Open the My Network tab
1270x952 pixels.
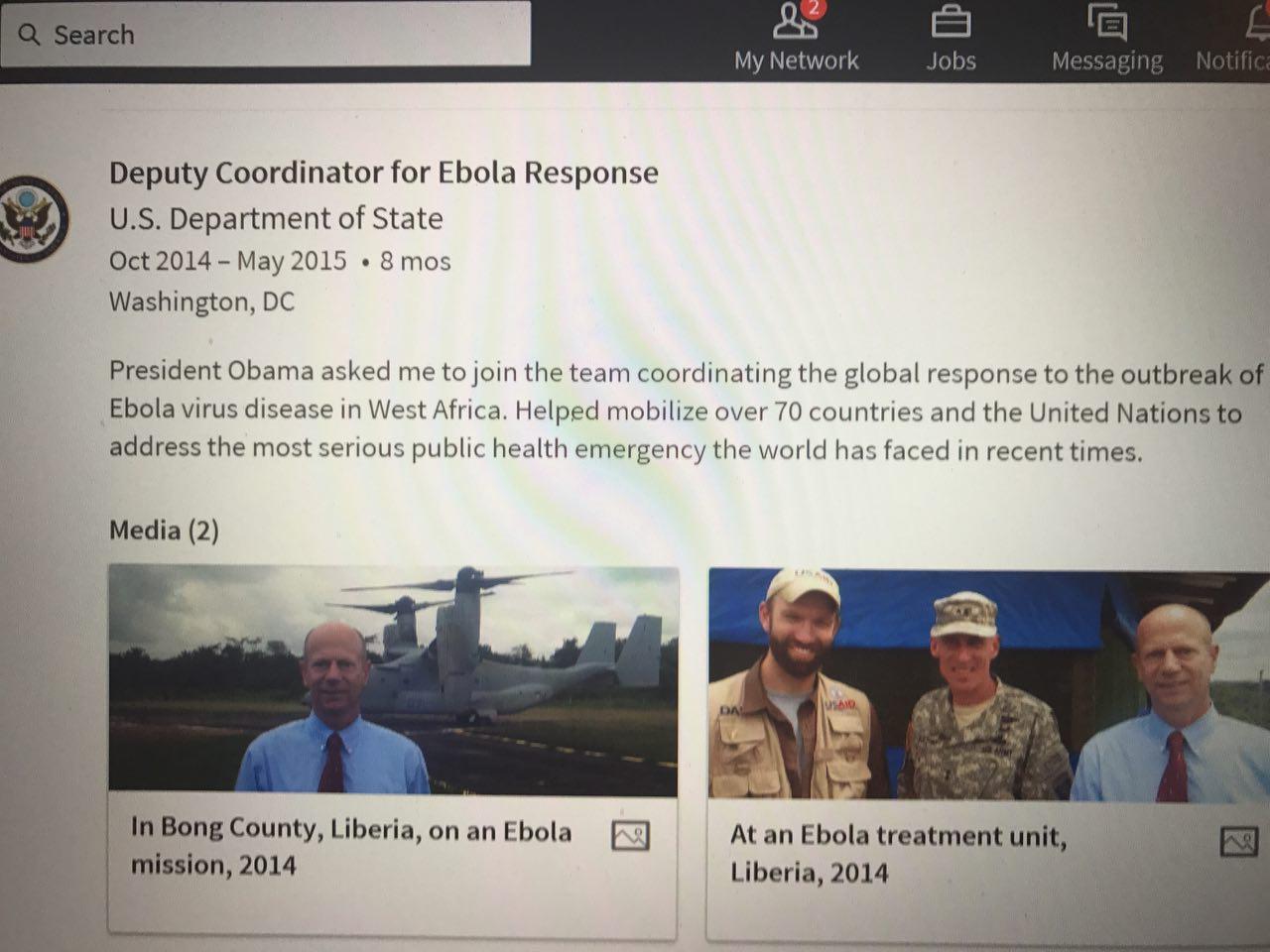click(x=797, y=40)
